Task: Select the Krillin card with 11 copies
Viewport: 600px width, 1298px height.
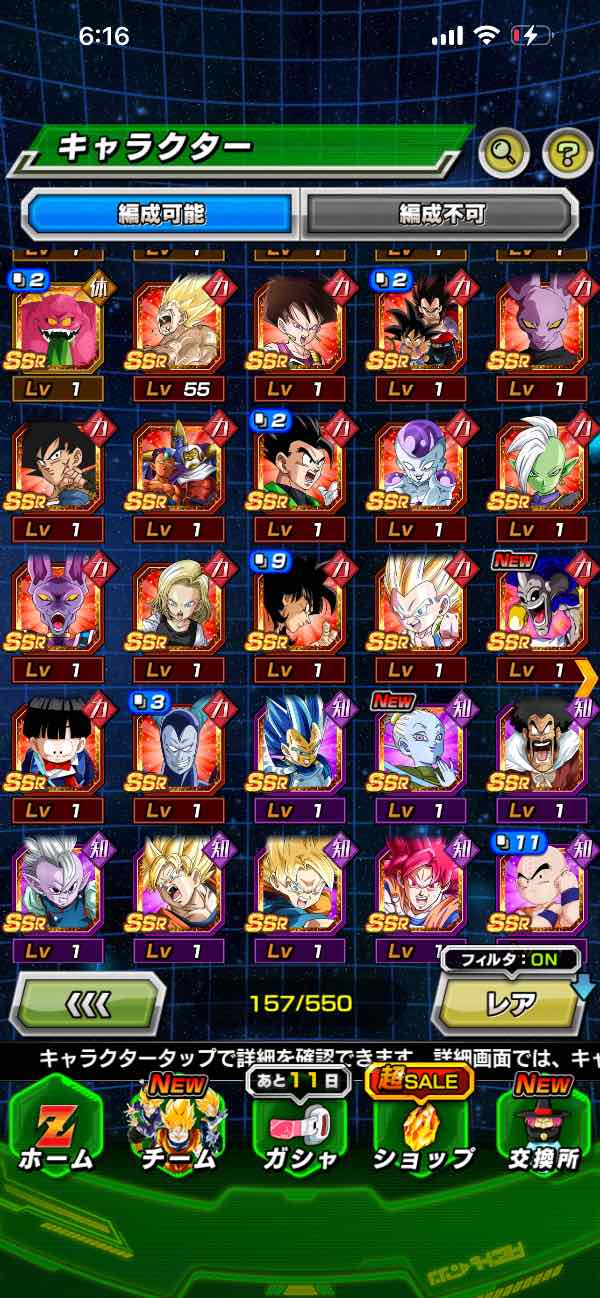Action: pyautogui.click(x=543, y=891)
